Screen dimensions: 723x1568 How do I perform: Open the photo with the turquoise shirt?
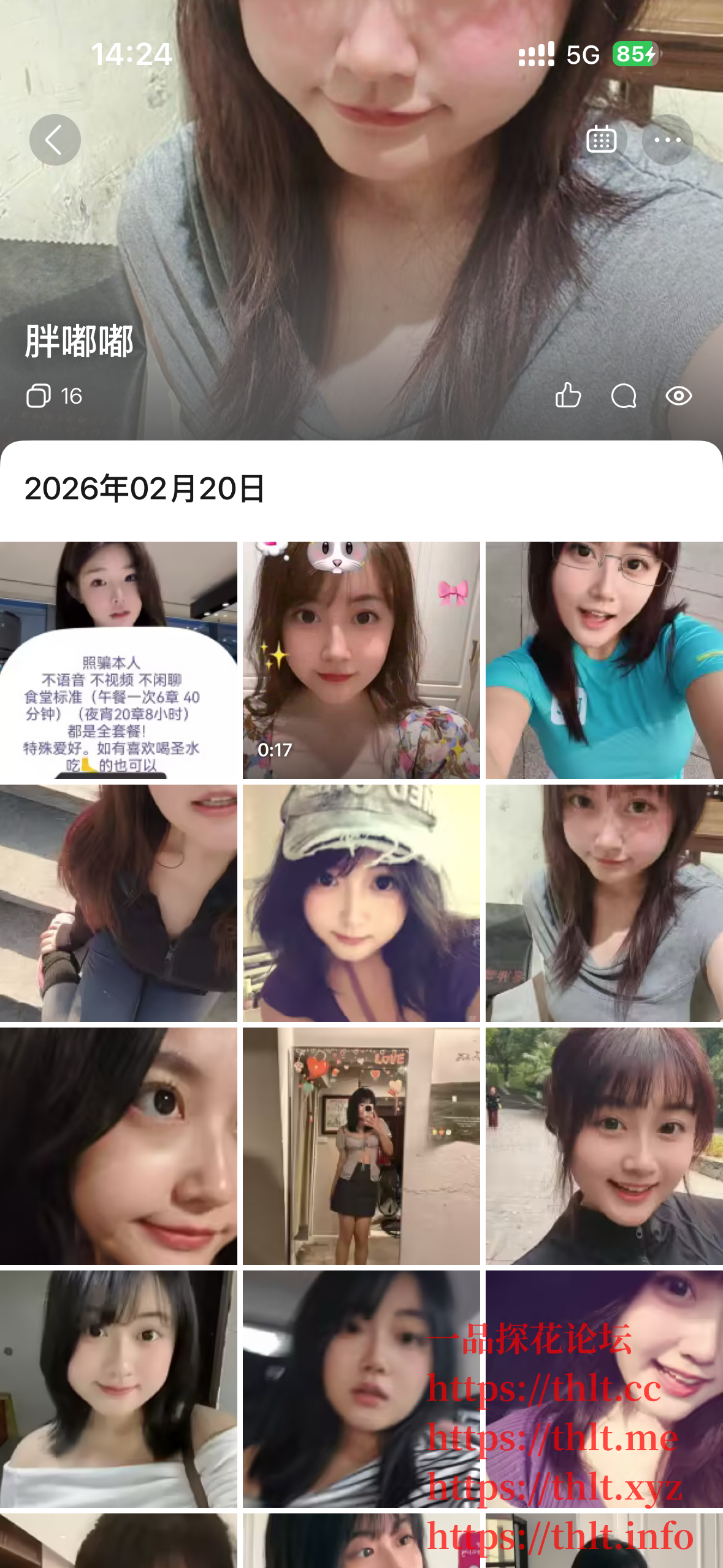tap(604, 659)
